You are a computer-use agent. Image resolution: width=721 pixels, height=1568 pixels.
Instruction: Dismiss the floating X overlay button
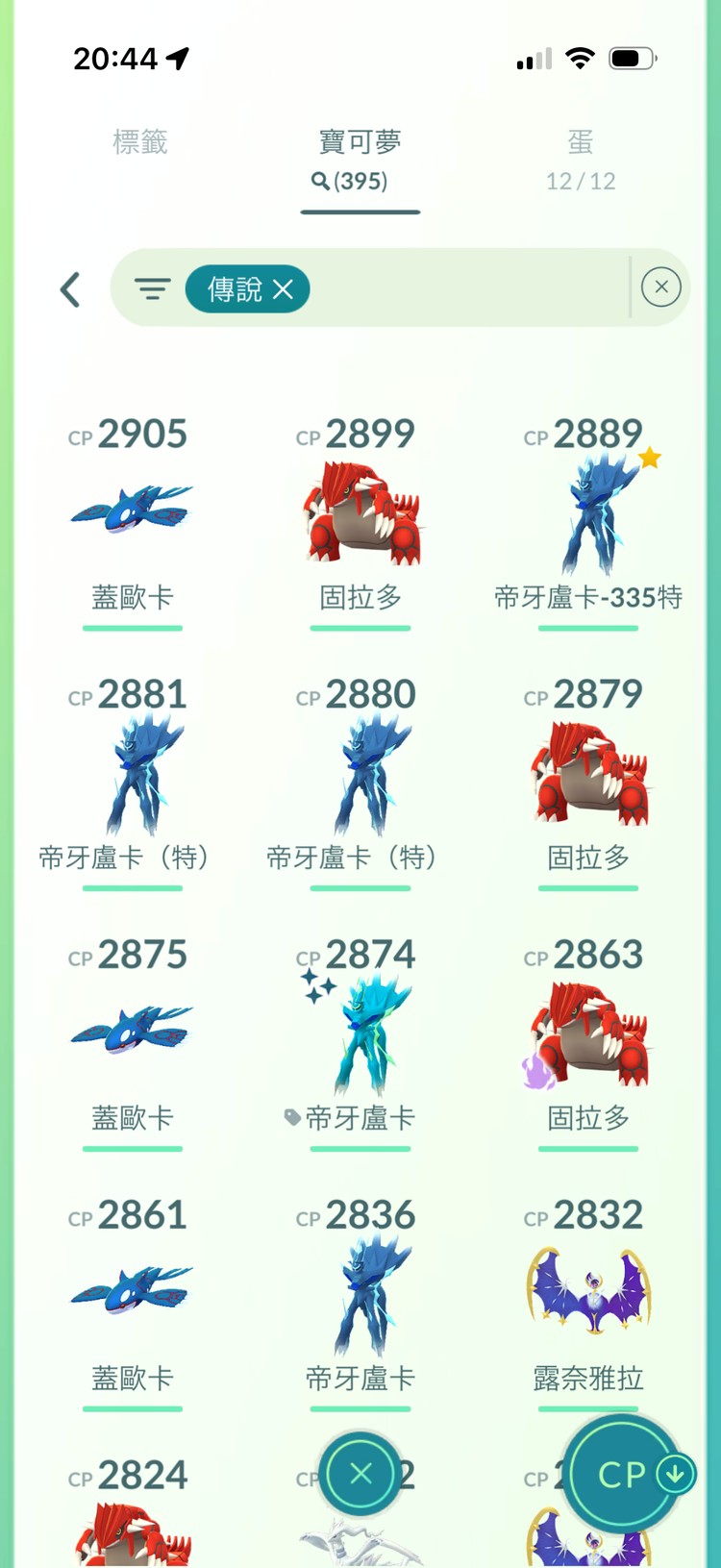(x=360, y=1474)
